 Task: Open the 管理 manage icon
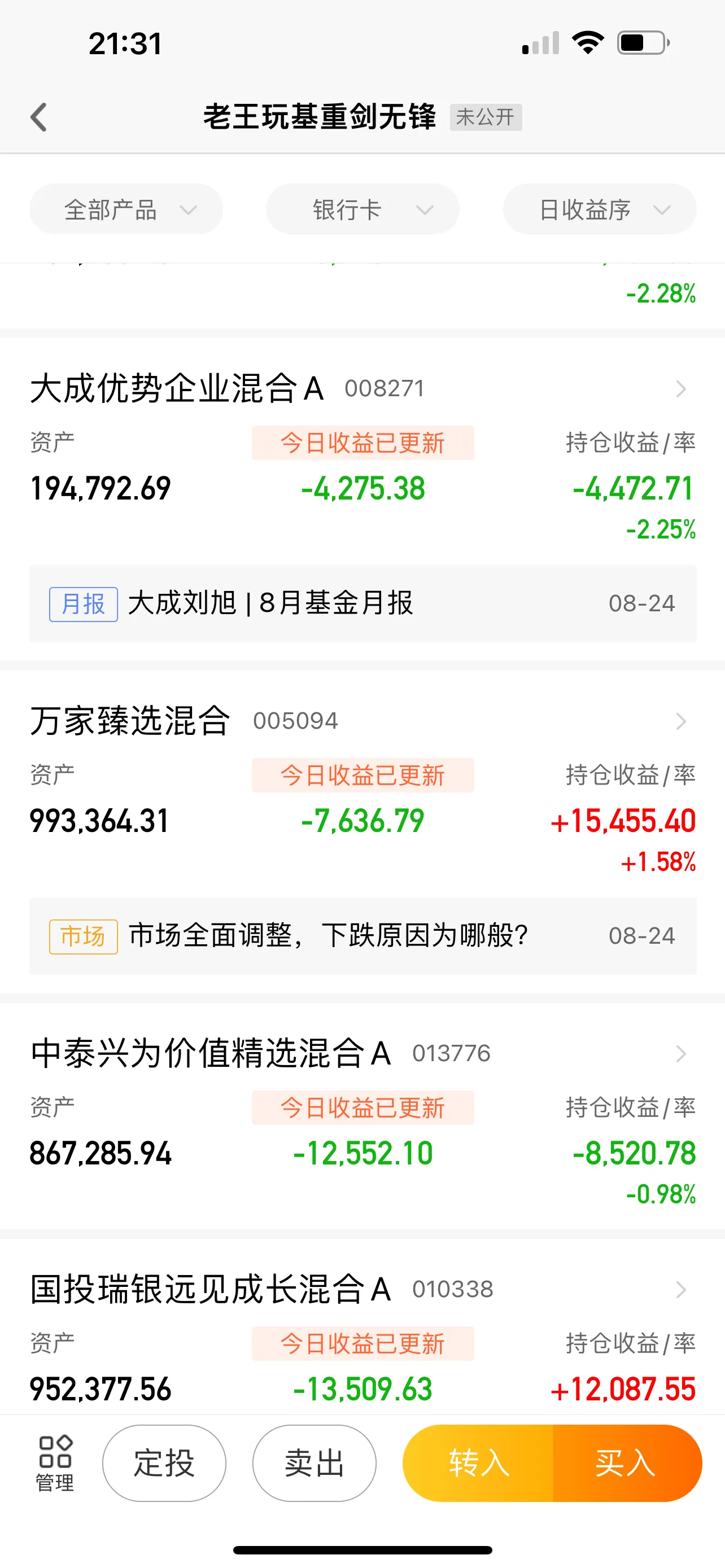[x=55, y=1464]
